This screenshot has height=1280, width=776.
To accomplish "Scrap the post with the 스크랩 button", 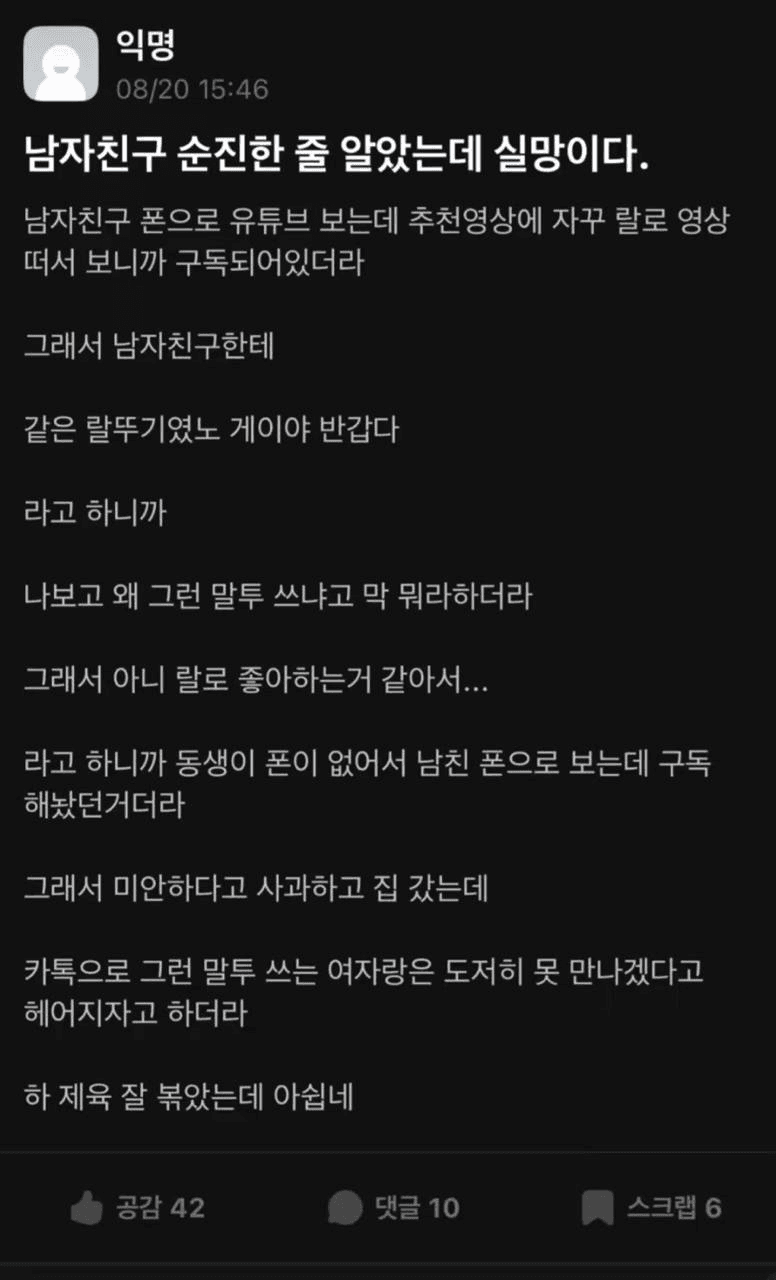I will click(x=651, y=1208).
